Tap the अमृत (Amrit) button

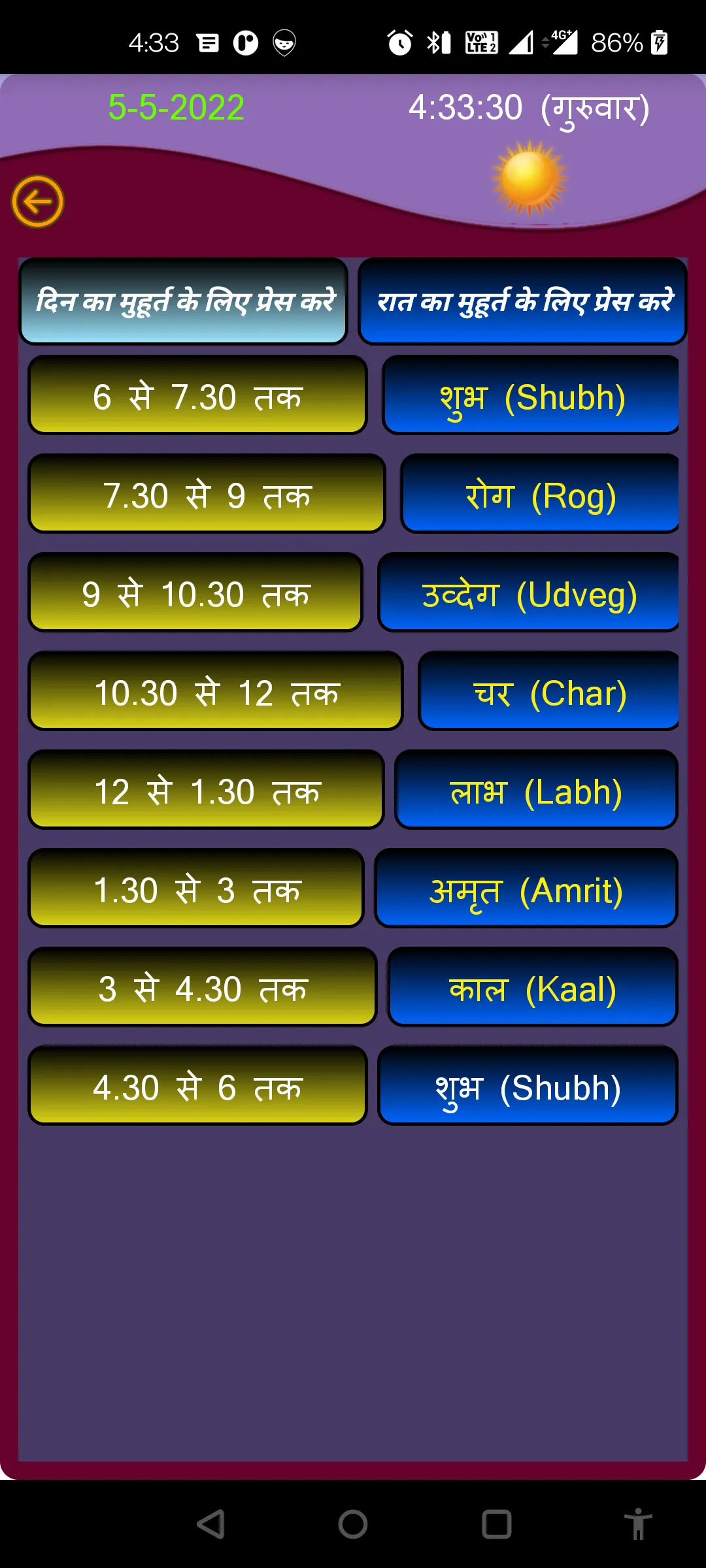[x=526, y=889]
